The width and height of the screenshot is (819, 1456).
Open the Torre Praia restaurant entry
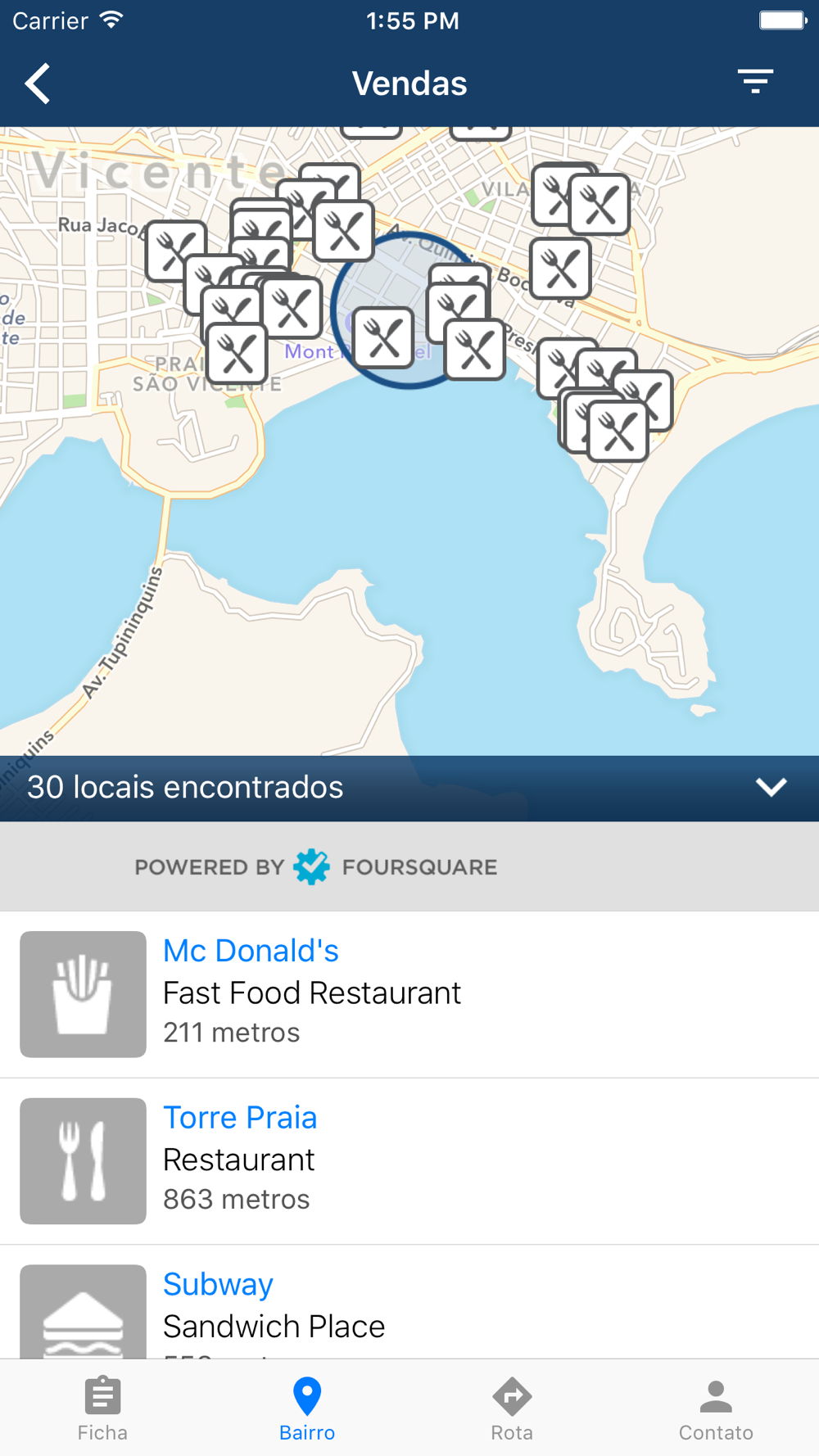[409, 1161]
